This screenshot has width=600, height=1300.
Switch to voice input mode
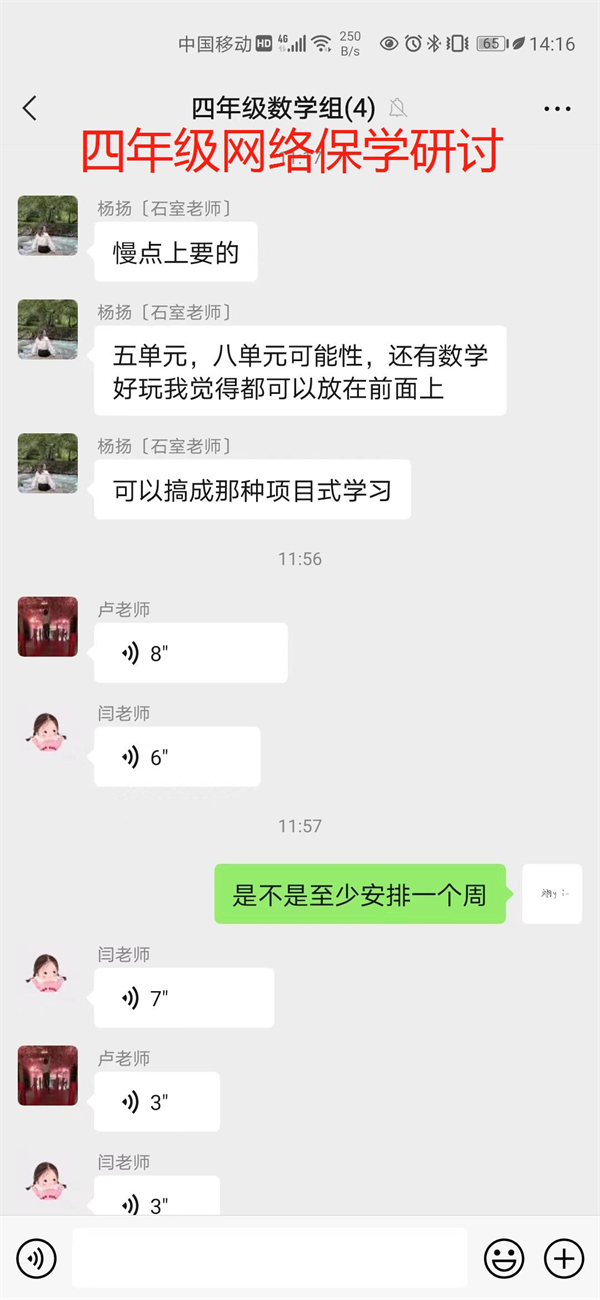point(36,1257)
